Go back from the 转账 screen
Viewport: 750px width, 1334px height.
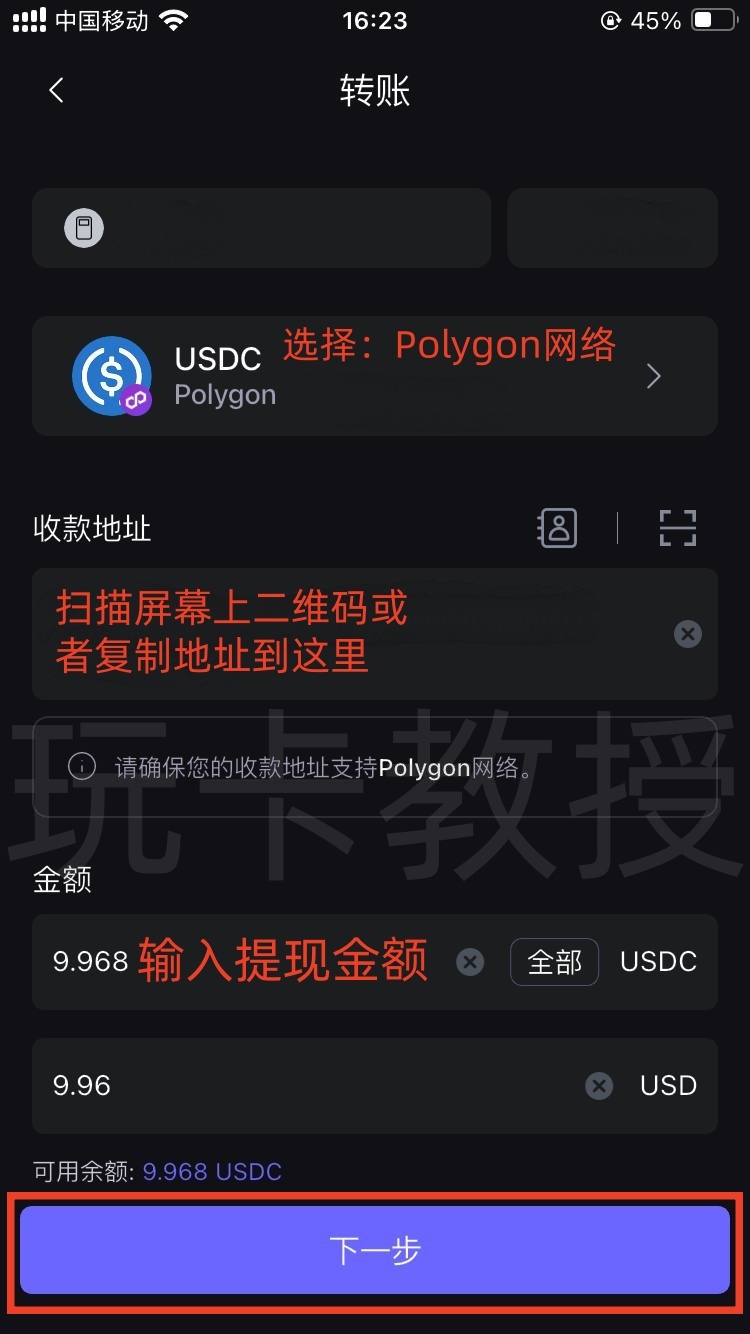coord(56,91)
